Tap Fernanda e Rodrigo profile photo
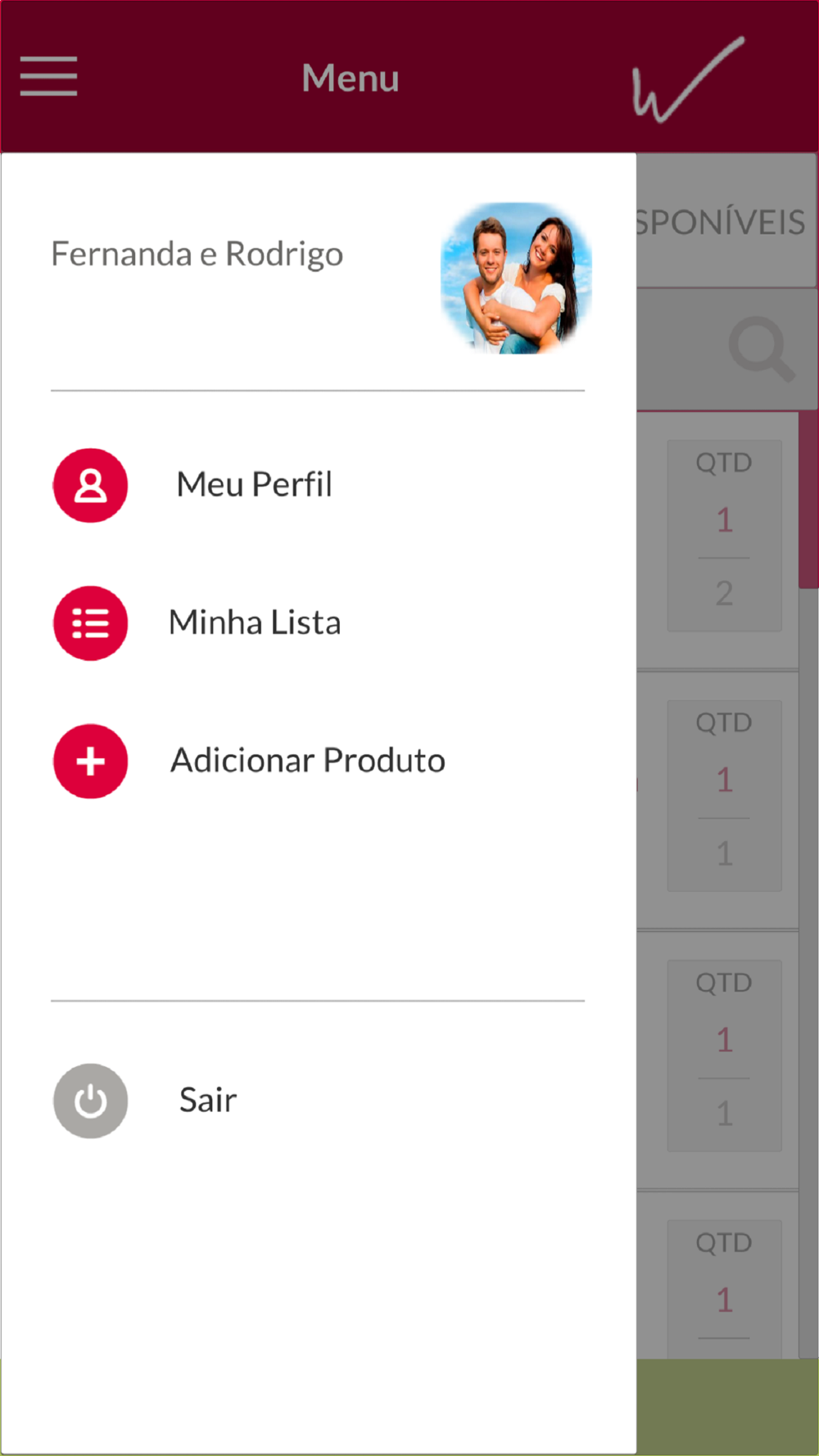The image size is (819, 1456). (516, 278)
